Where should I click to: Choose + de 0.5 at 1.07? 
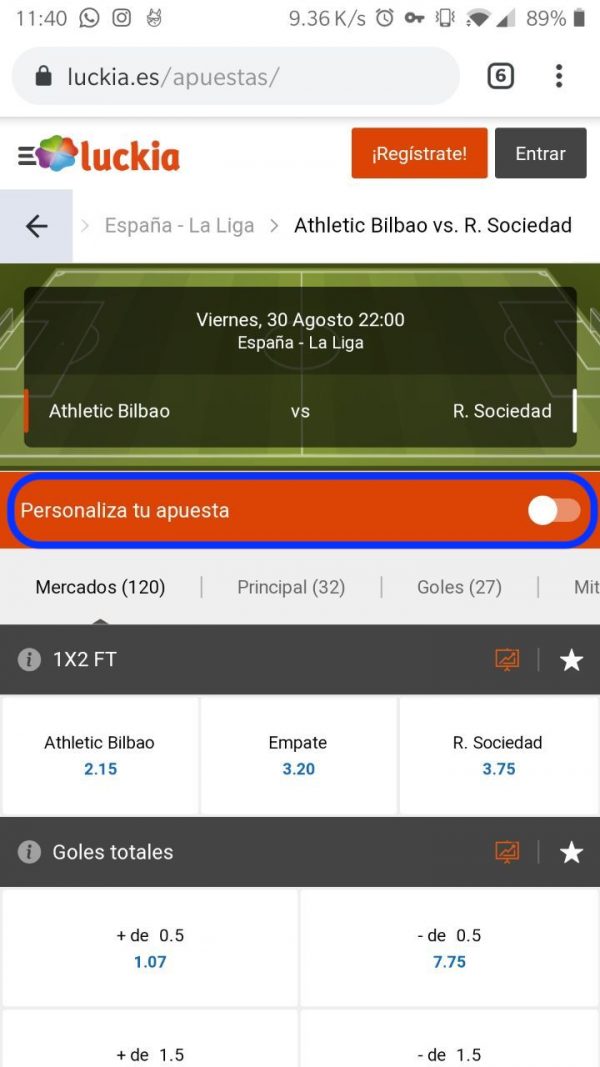(150, 948)
